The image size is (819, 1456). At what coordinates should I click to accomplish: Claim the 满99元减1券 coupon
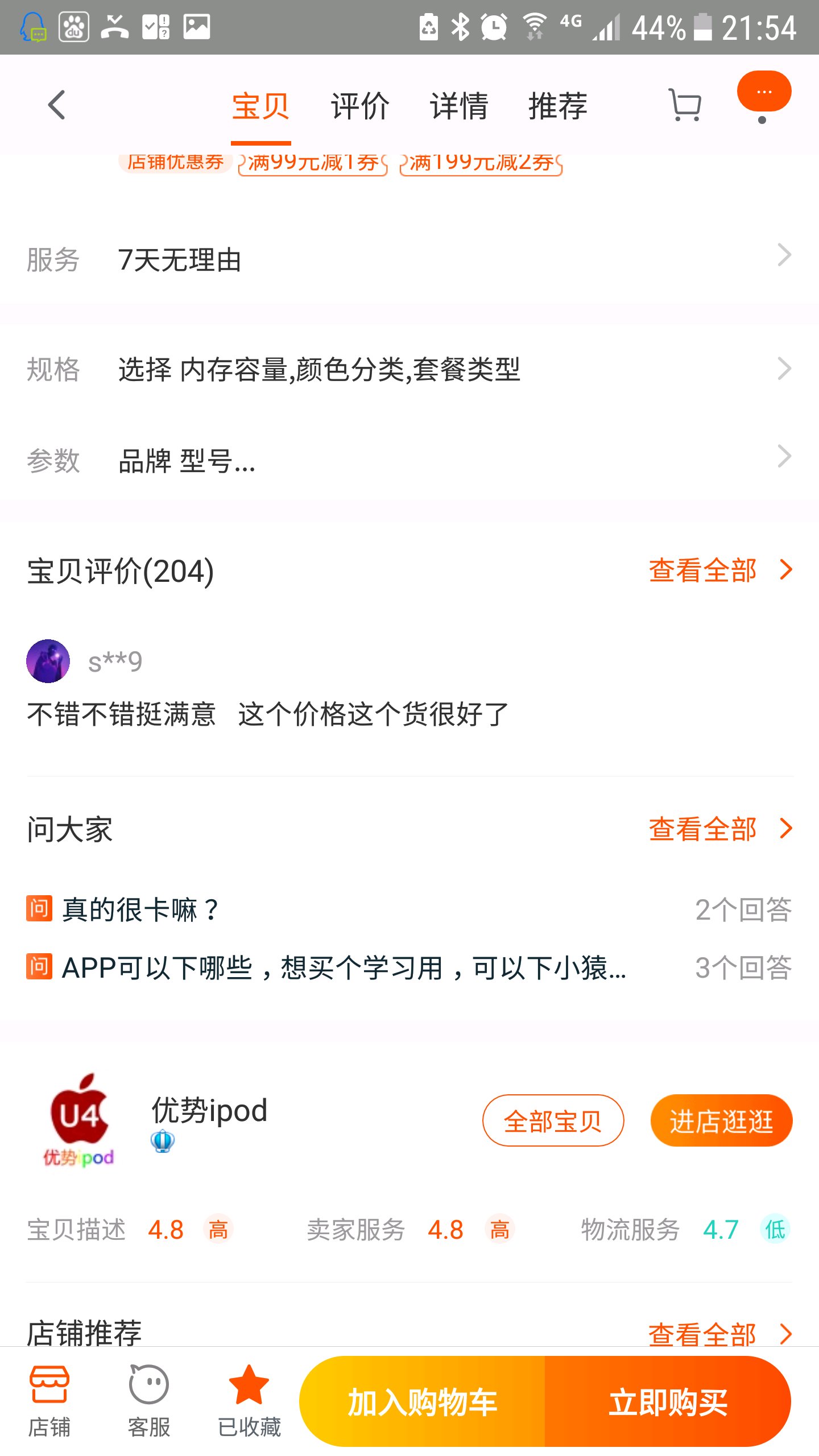click(313, 164)
